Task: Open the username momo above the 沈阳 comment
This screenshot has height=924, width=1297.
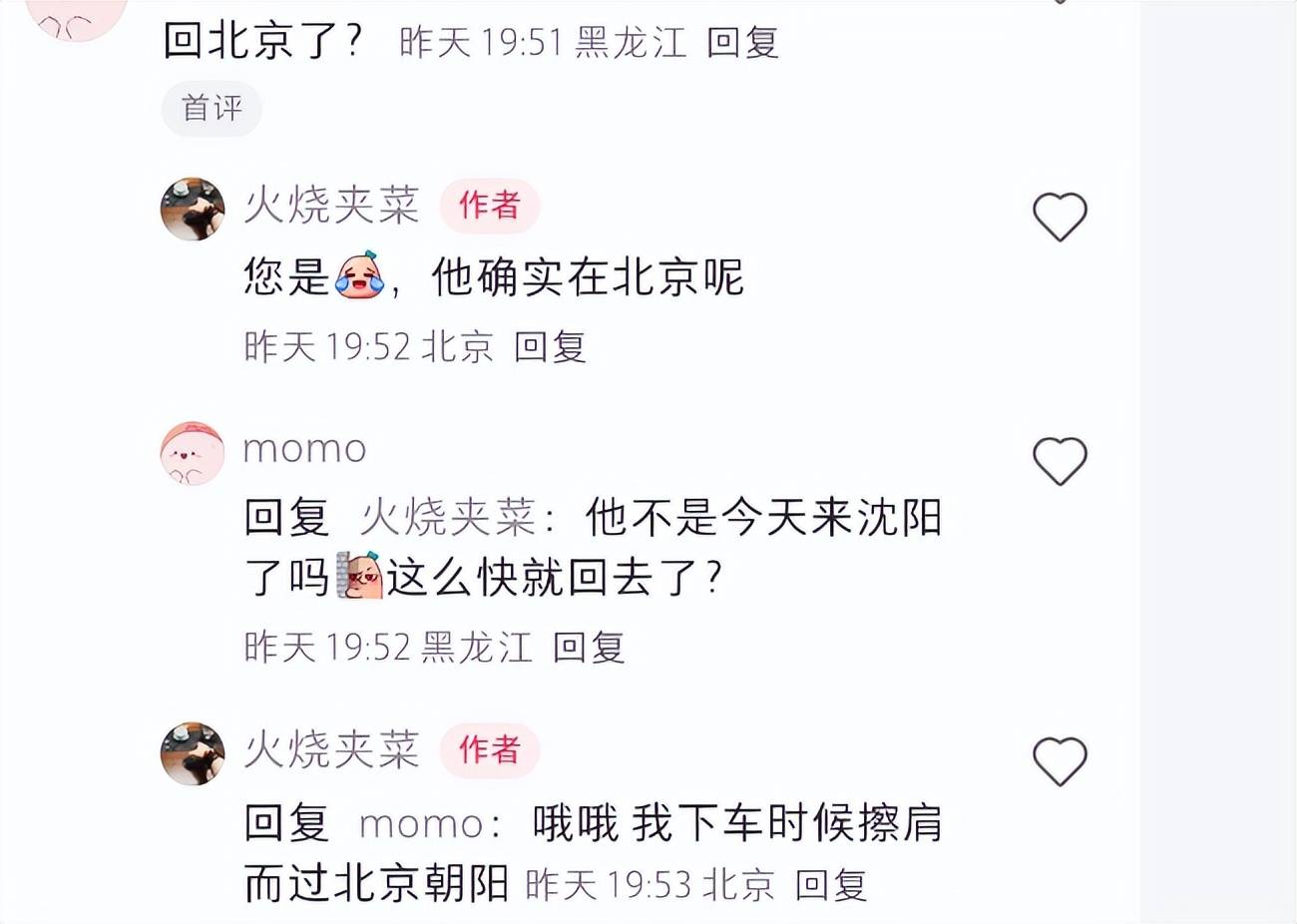Action: tap(305, 449)
